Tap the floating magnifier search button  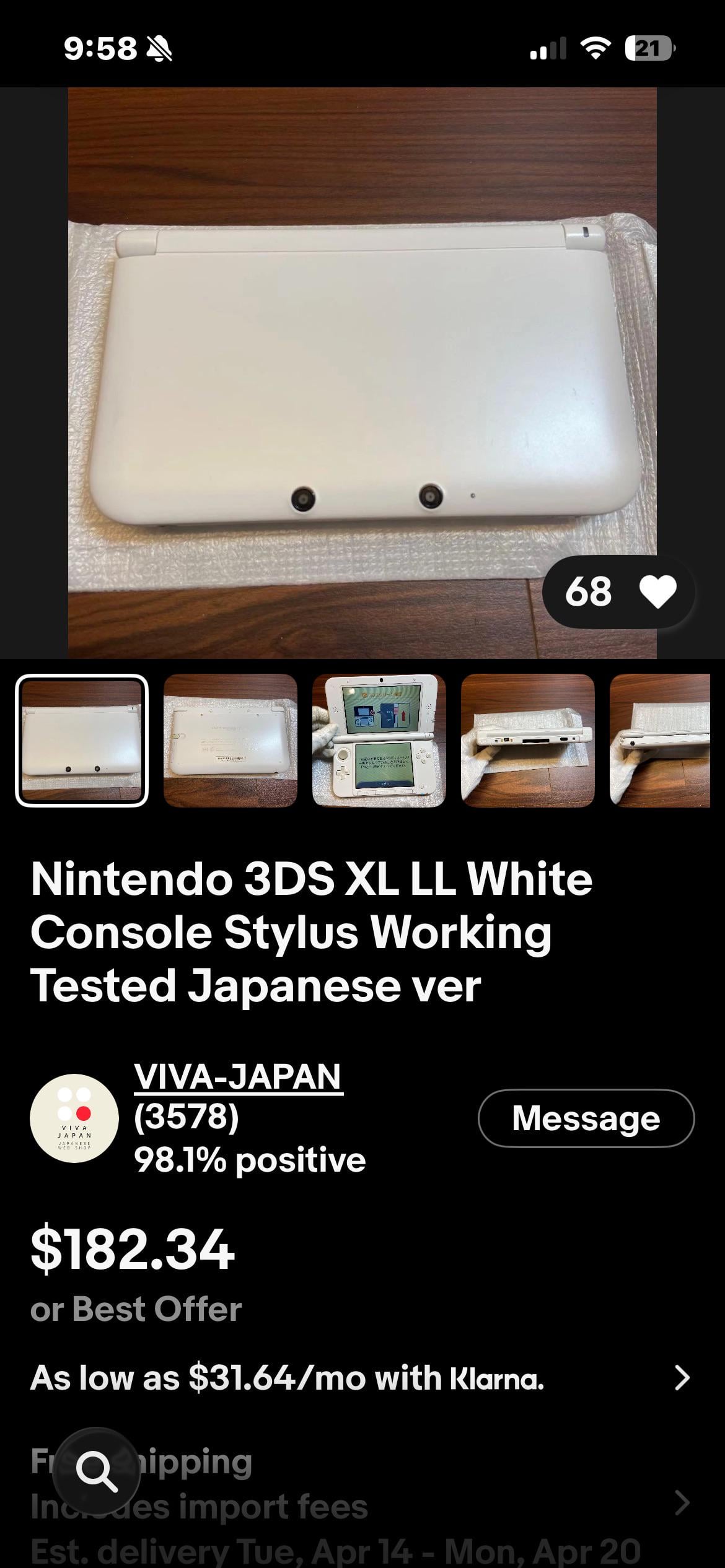click(96, 1471)
